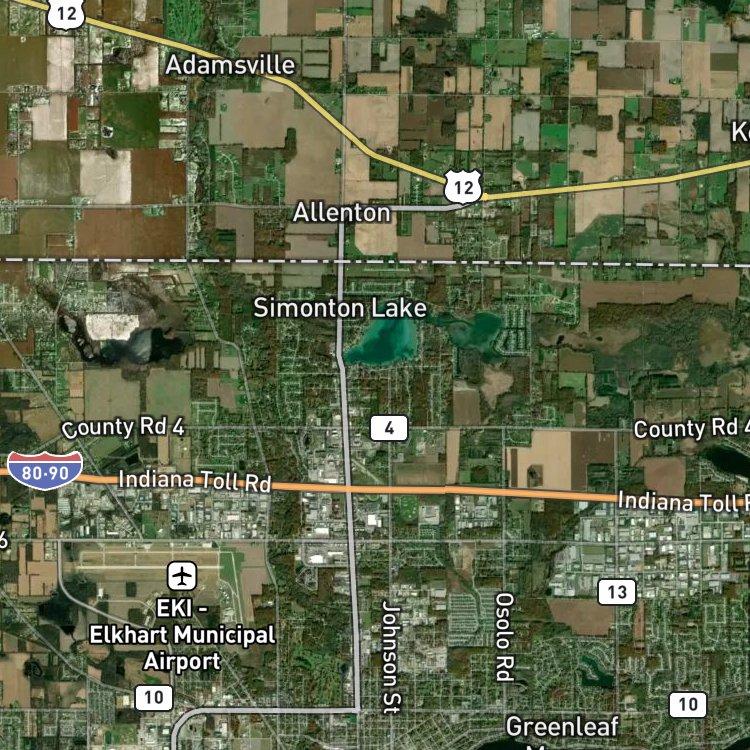Select the Simonton Lake place label
This screenshot has height=750, width=750.
coord(340,308)
